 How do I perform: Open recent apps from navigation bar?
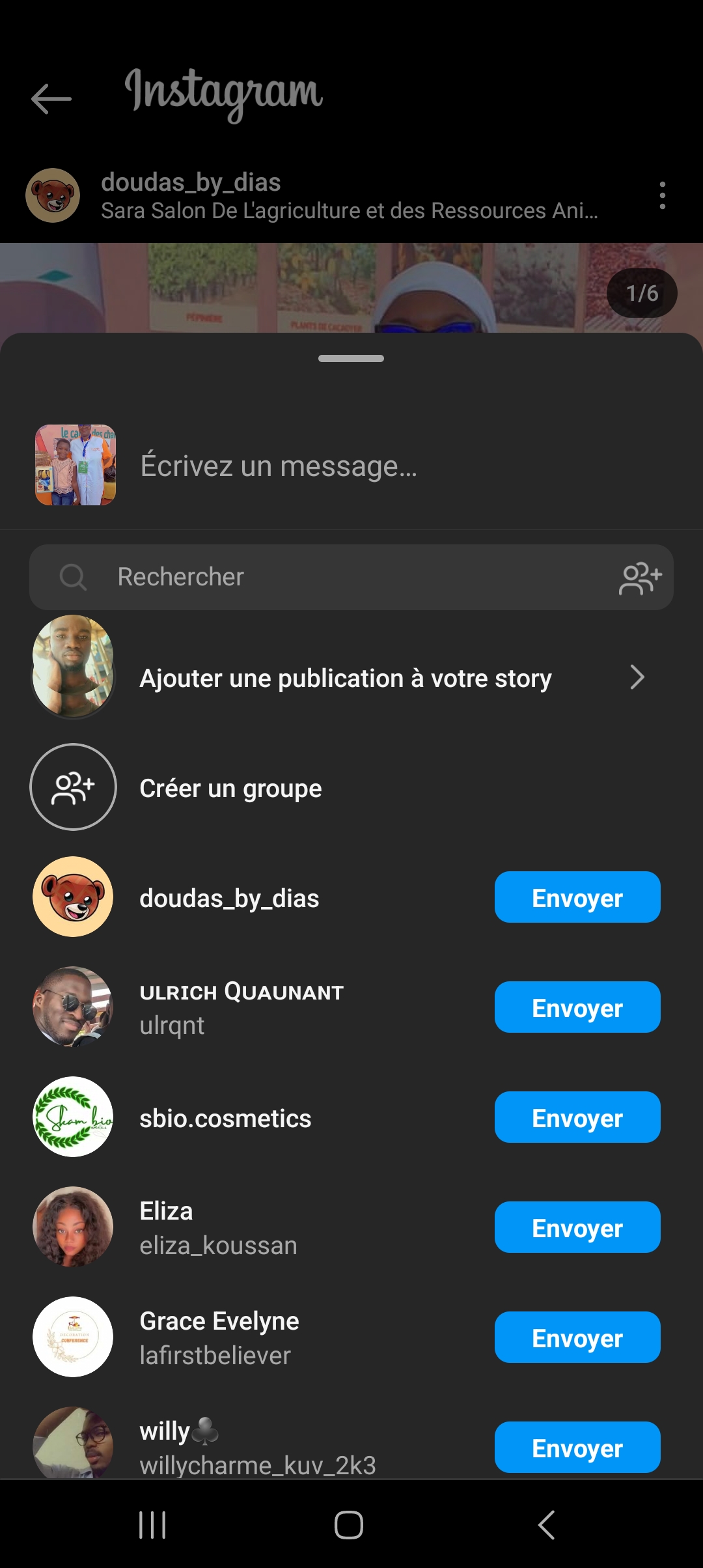point(153,1524)
